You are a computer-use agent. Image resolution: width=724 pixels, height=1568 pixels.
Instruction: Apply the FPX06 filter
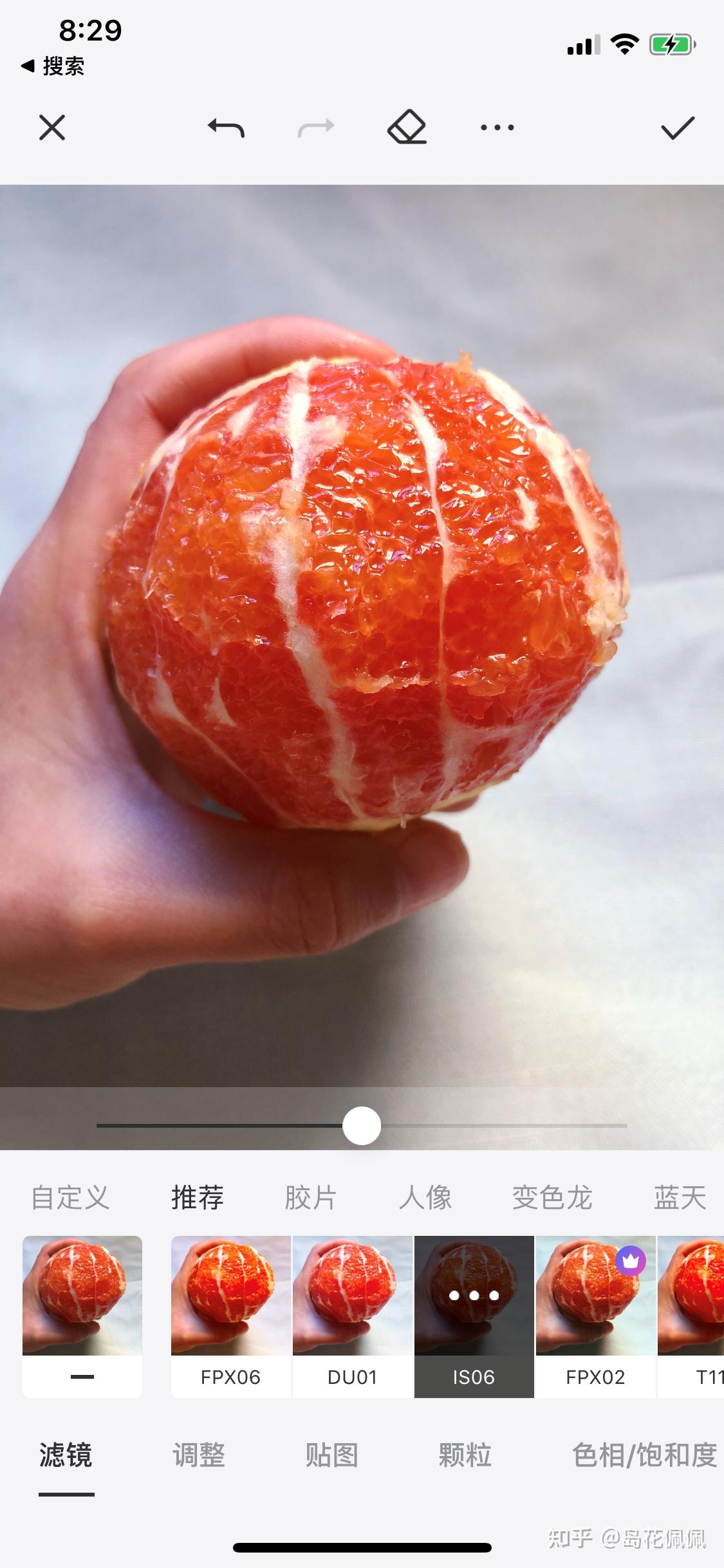coord(230,1316)
